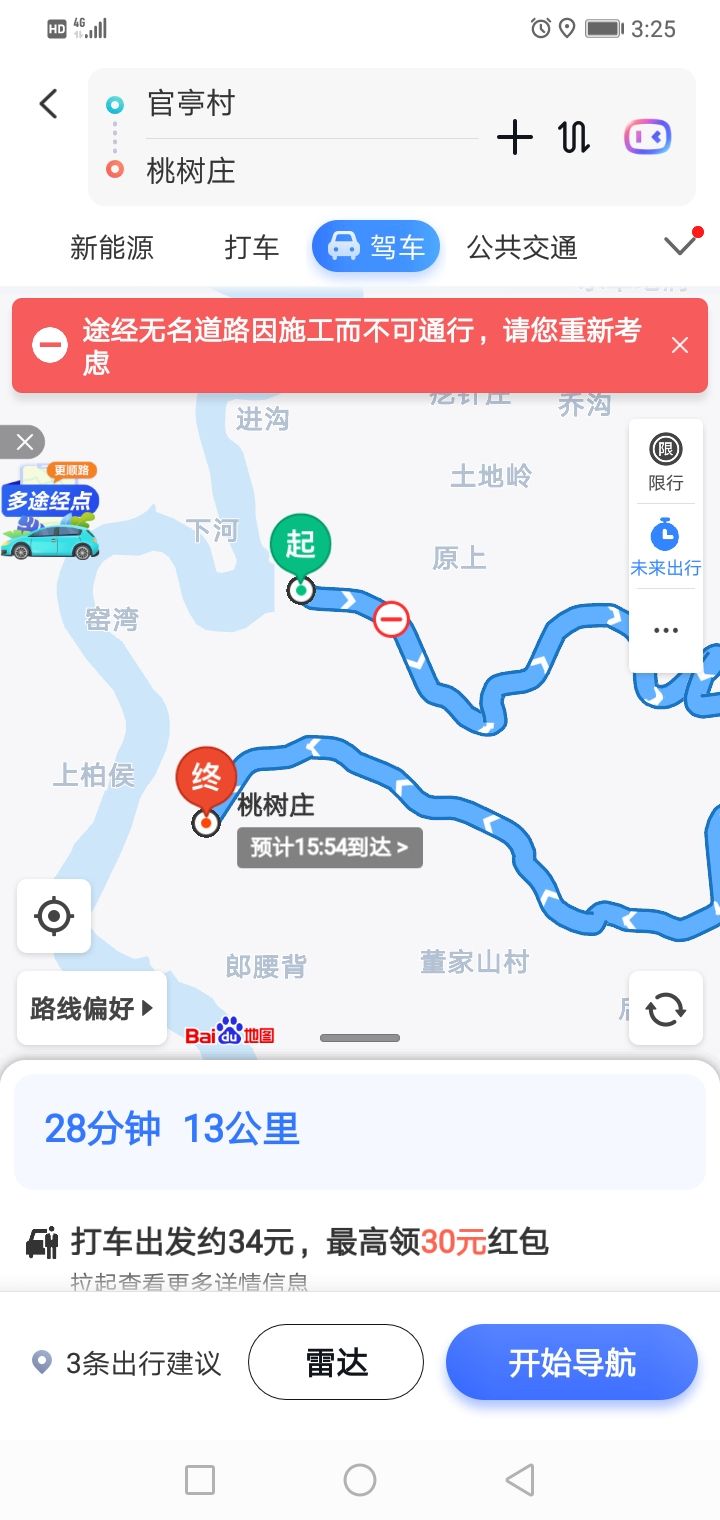Image resolution: width=720 pixels, height=1520 pixels.
Task: Swap the start and destination points
Action: coord(574,137)
